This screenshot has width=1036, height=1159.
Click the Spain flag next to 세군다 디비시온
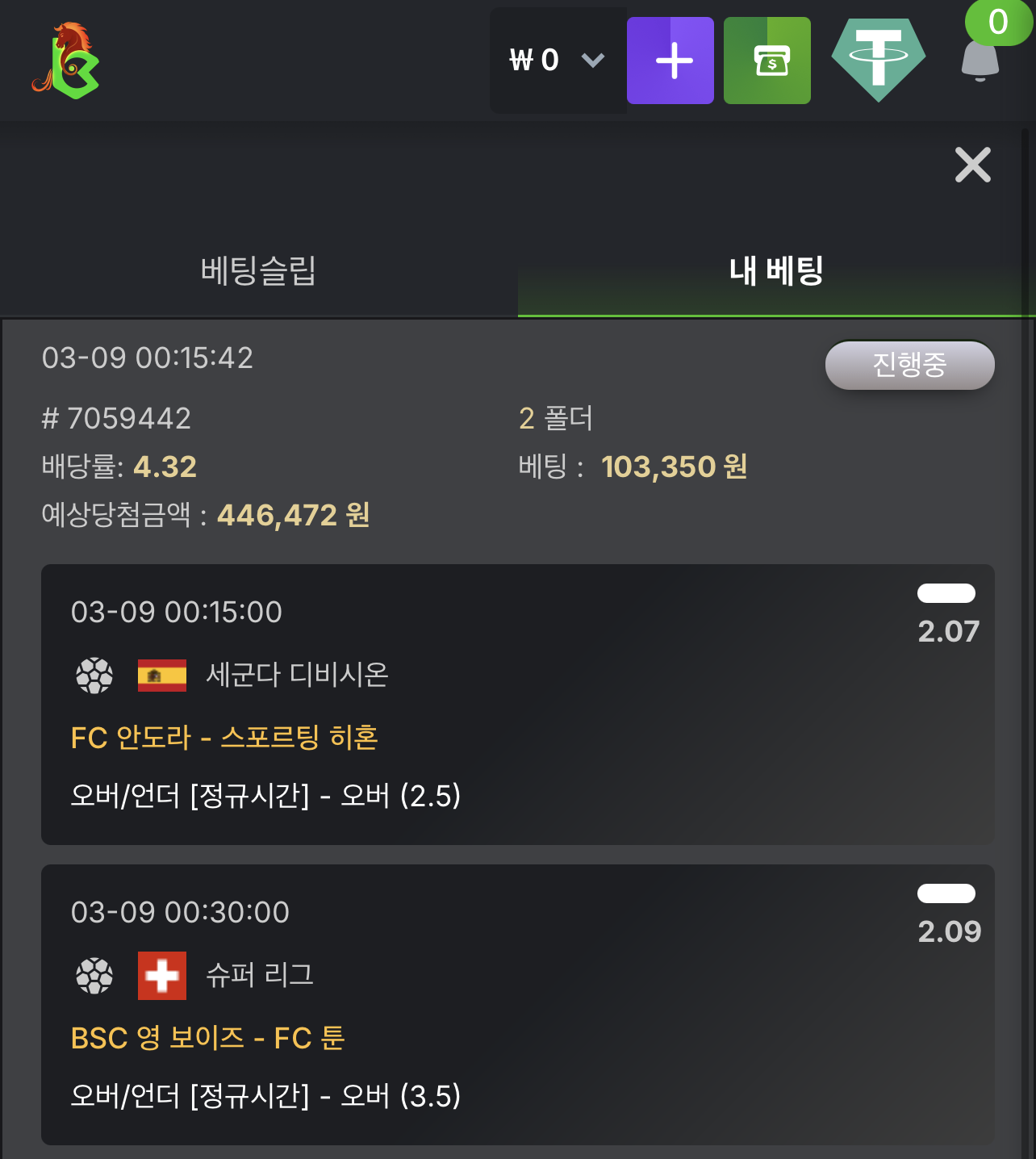tap(161, 676)
